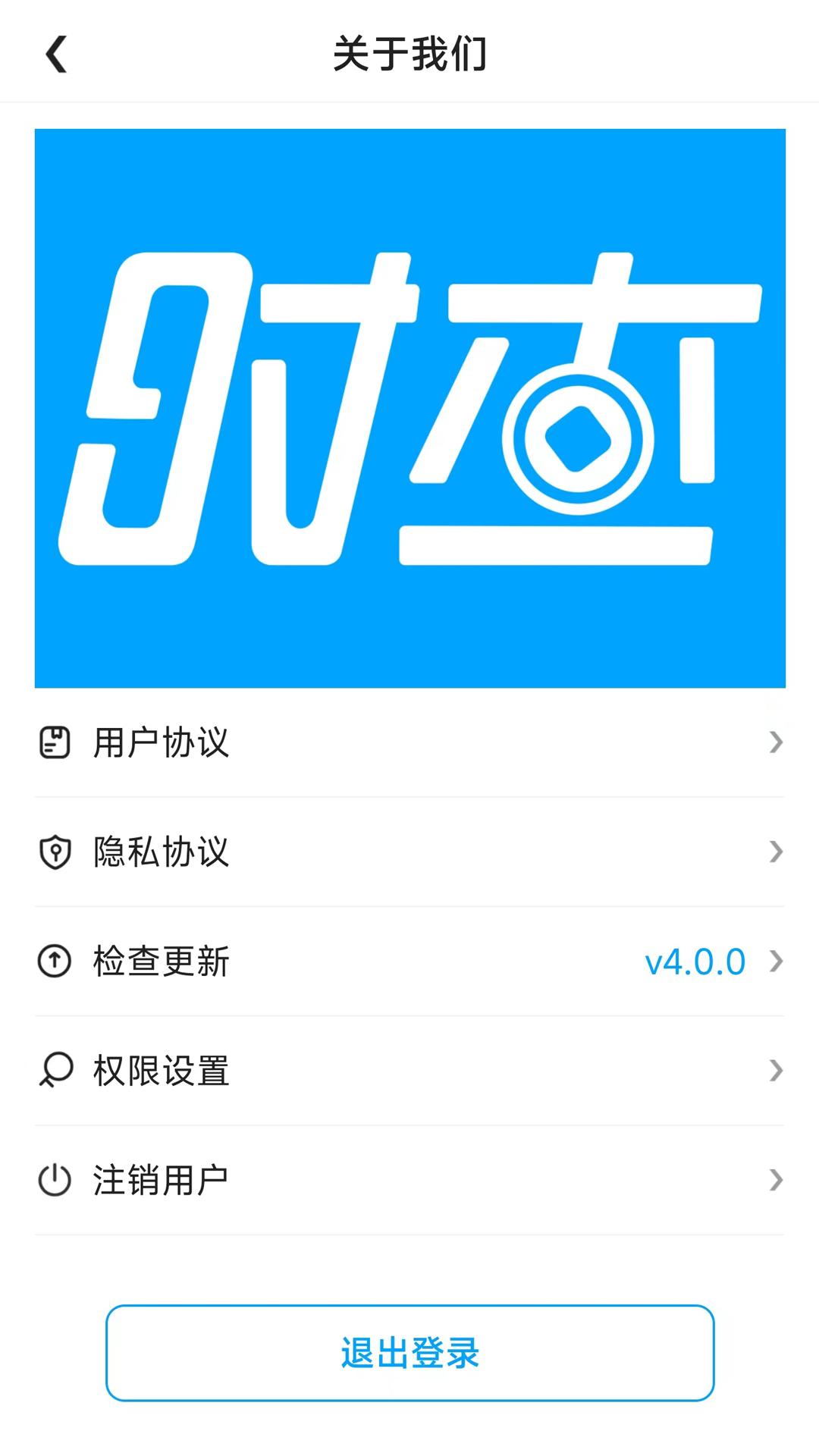Click the upward arrow update icon
This screenshot has height=1456, width=819.
coord(53,962)
